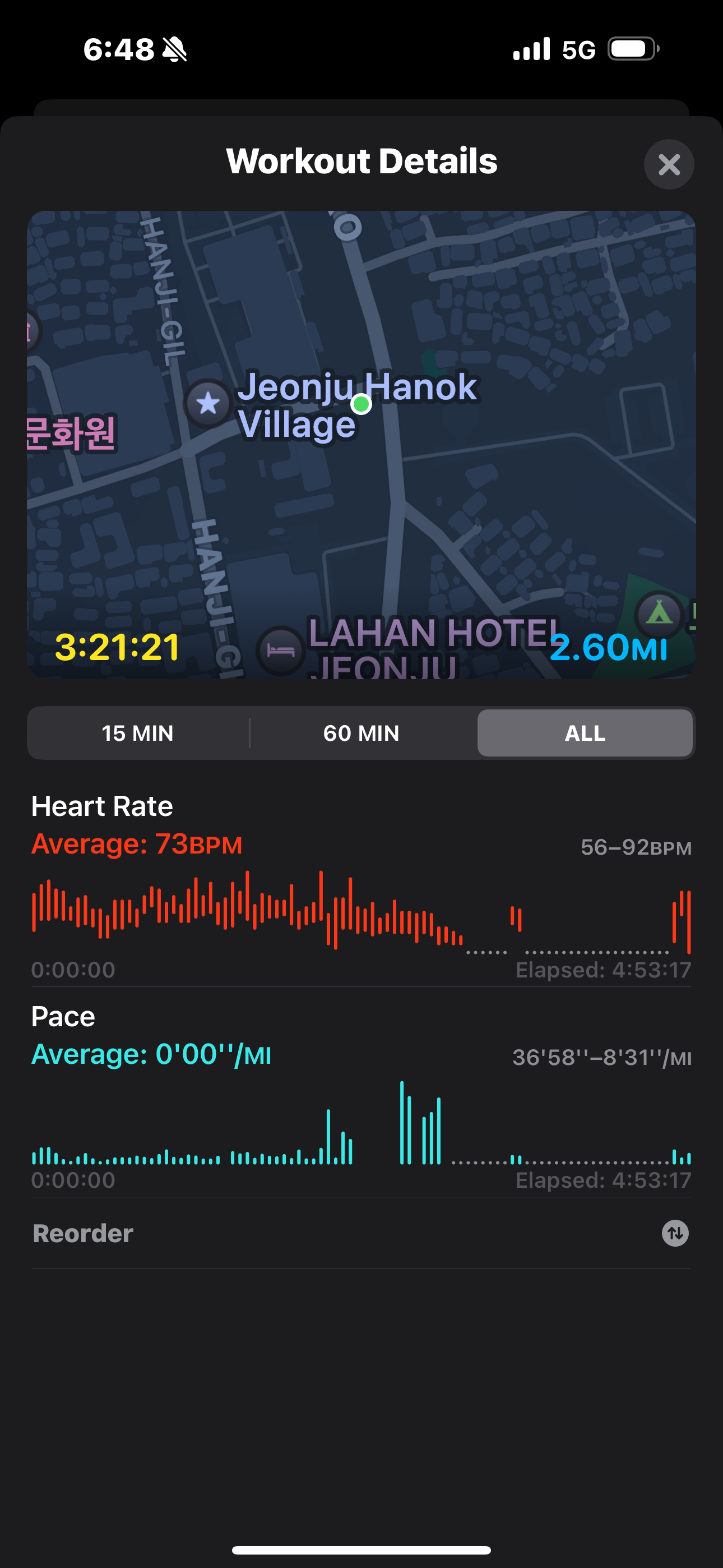Switch to the 15 MIN range
The height and width of the screenshot is (1568, 723).
click(138, 733)
